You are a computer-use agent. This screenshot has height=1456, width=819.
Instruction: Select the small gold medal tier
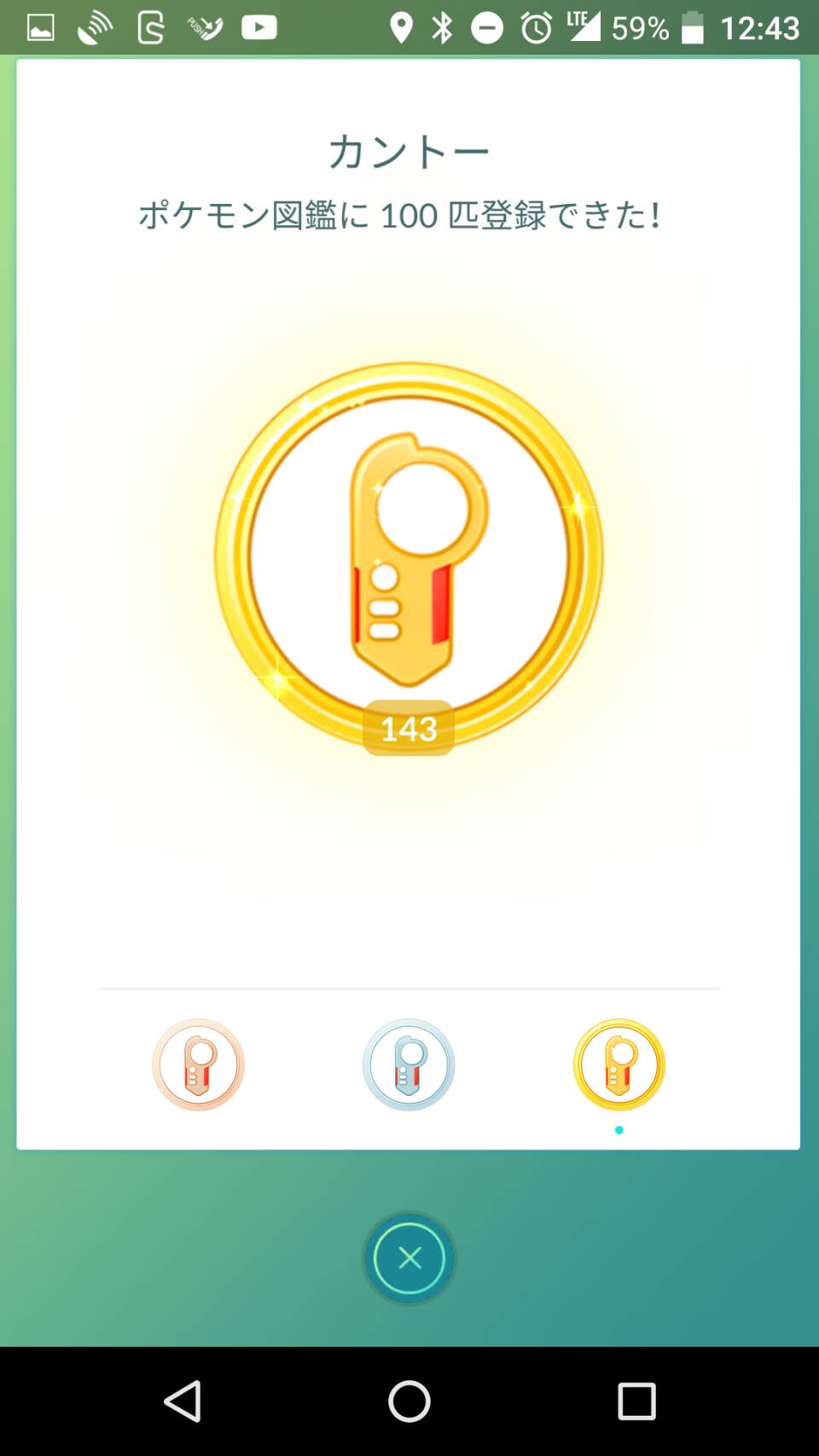(619, 1064)
